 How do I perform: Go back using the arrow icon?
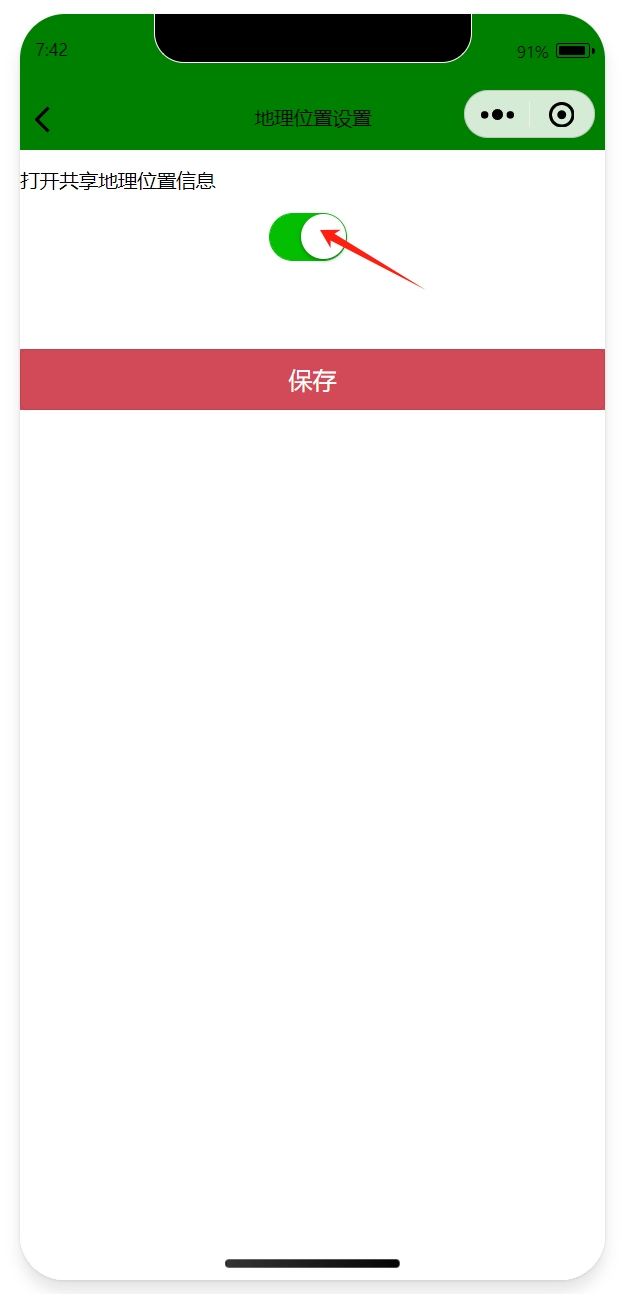[42, 120]
